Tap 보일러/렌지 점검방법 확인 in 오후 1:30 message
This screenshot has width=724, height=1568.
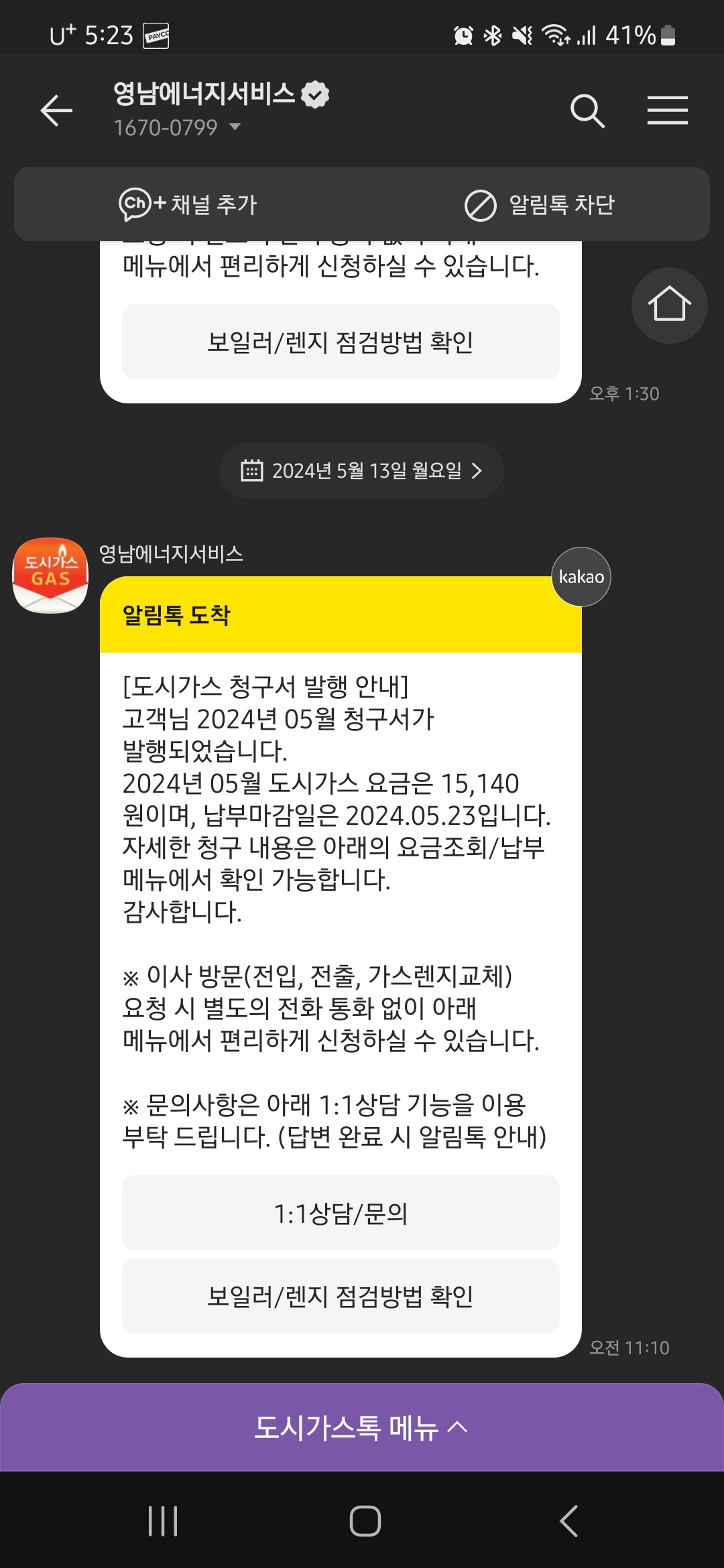point(341,342)
